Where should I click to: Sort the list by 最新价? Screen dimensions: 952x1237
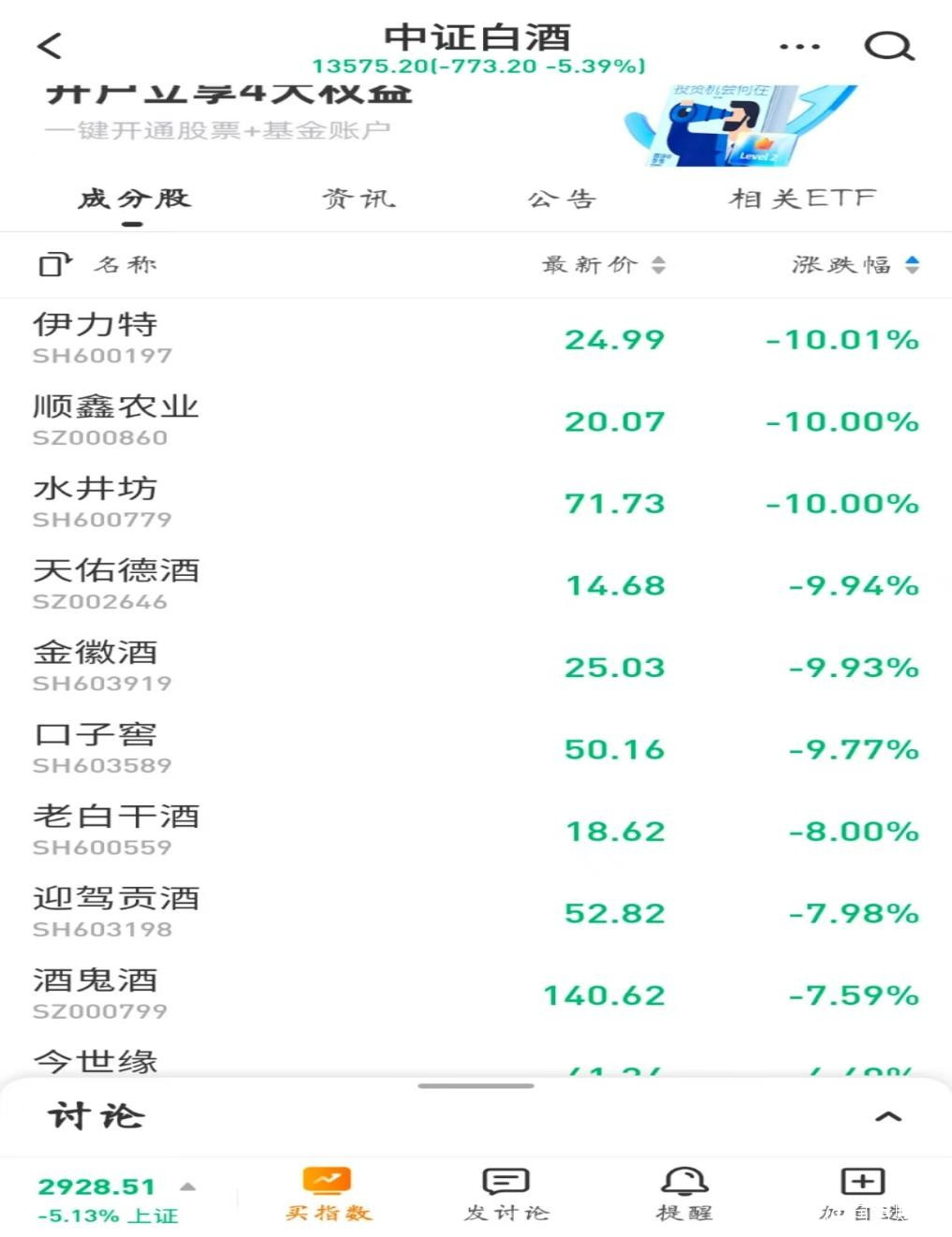tap(603, 265)
